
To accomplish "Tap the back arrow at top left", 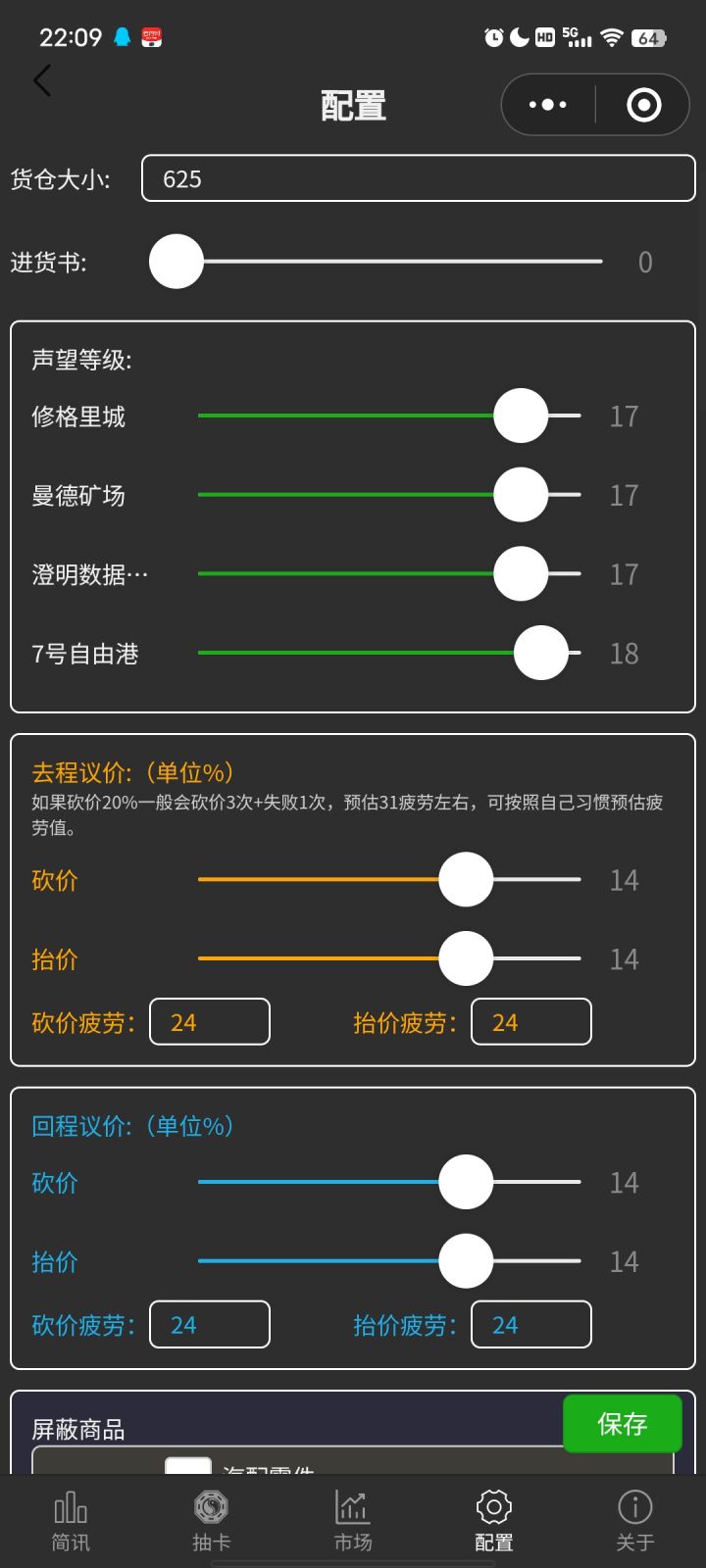I will (x=41, y=80).
